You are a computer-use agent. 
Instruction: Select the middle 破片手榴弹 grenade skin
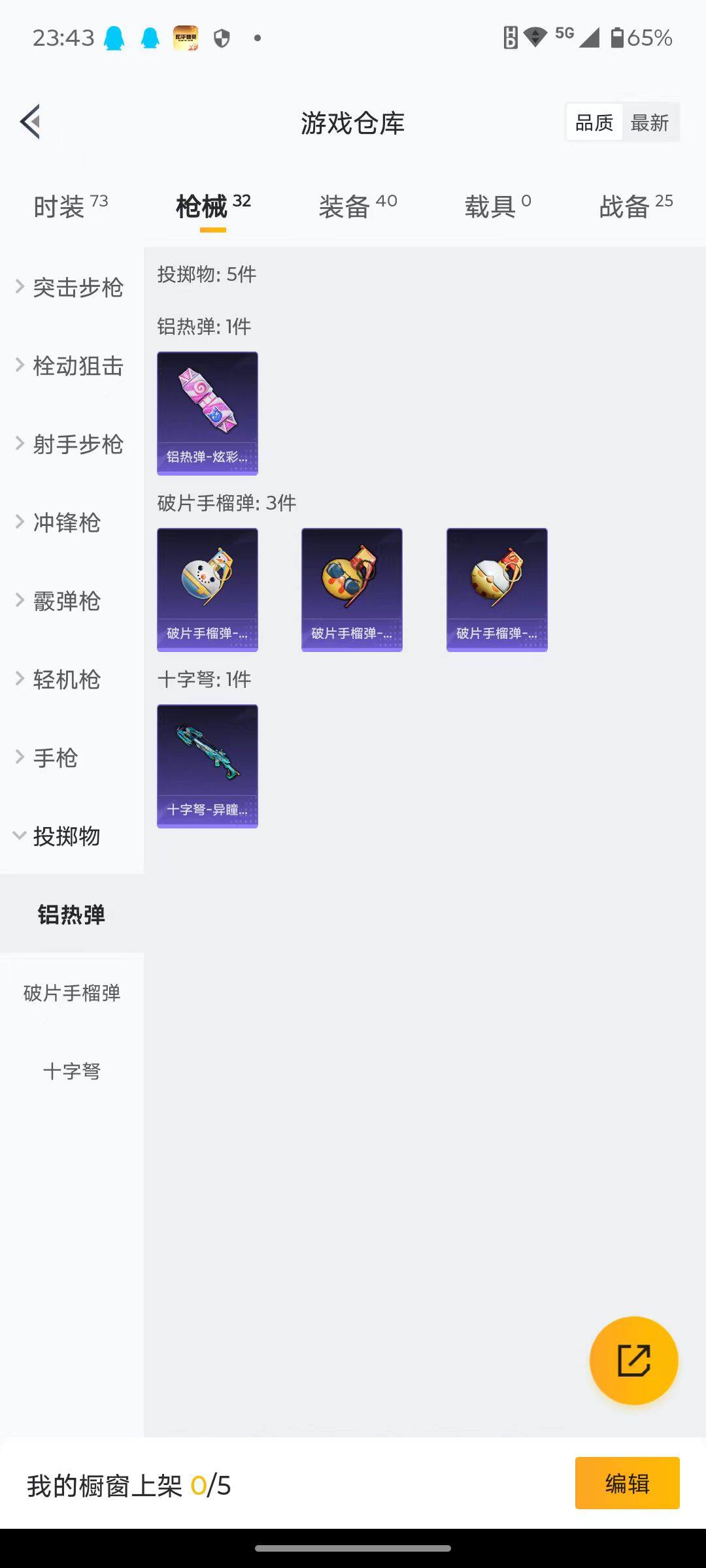click(352, 589)
